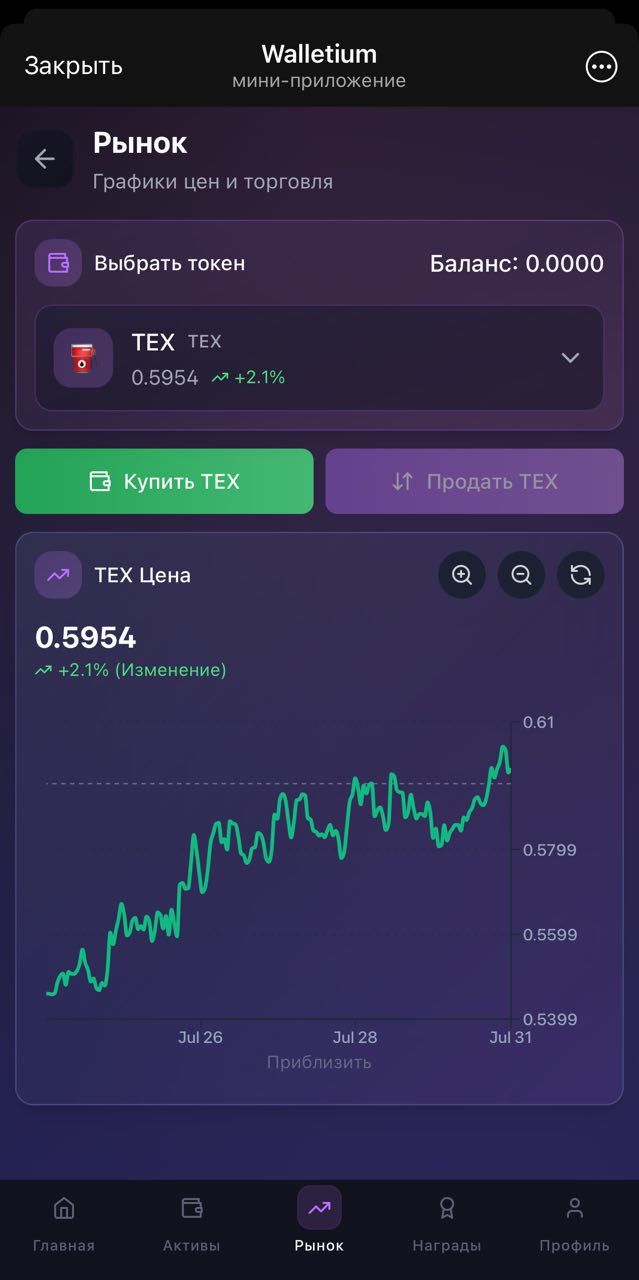Refresh the TEX price chart
This screenshot has width=639, height=1280.
click(581, 575)
